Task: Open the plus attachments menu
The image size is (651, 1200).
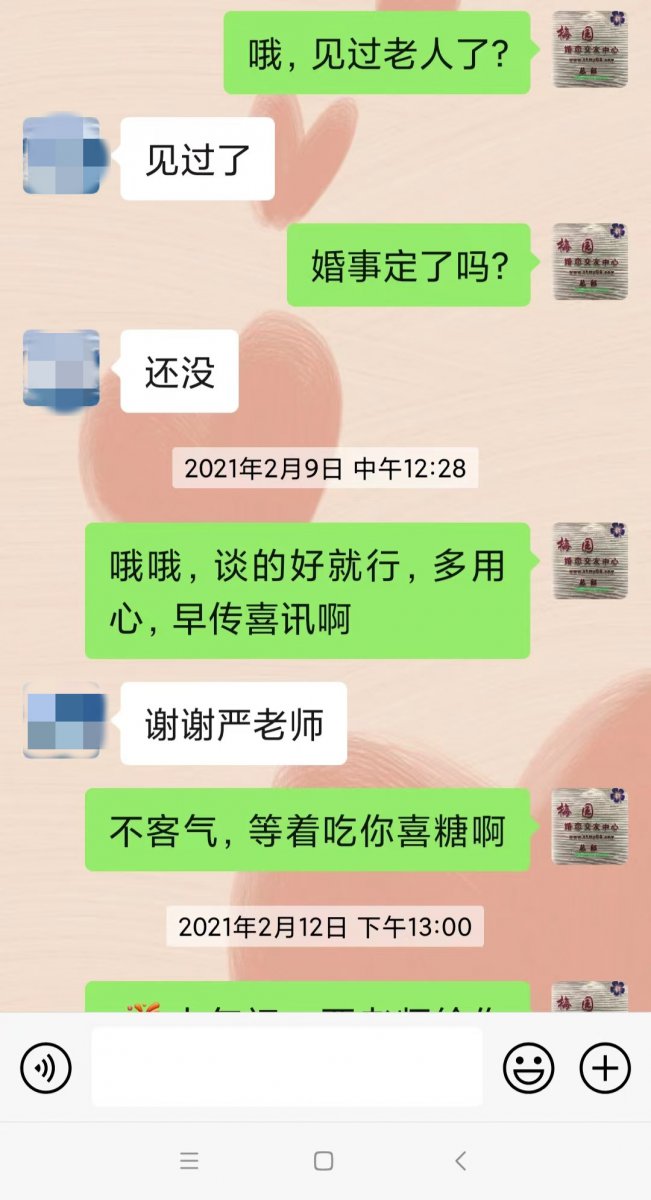Action: [605, 1067]
